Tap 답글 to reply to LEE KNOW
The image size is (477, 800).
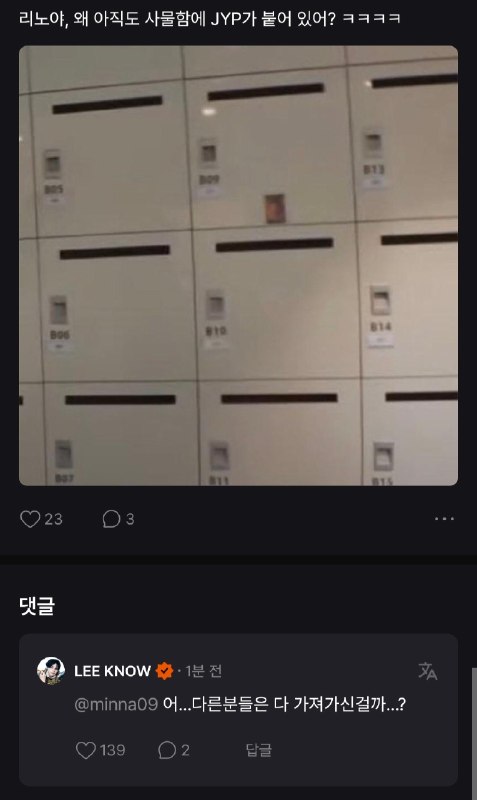259,750
